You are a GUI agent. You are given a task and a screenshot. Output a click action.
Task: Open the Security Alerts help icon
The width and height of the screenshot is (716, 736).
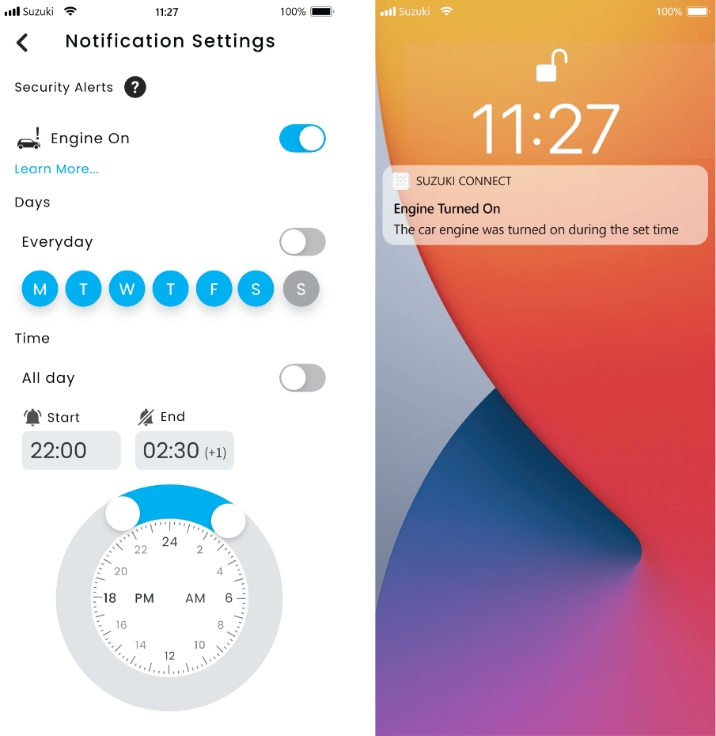(x=135, y=87)
